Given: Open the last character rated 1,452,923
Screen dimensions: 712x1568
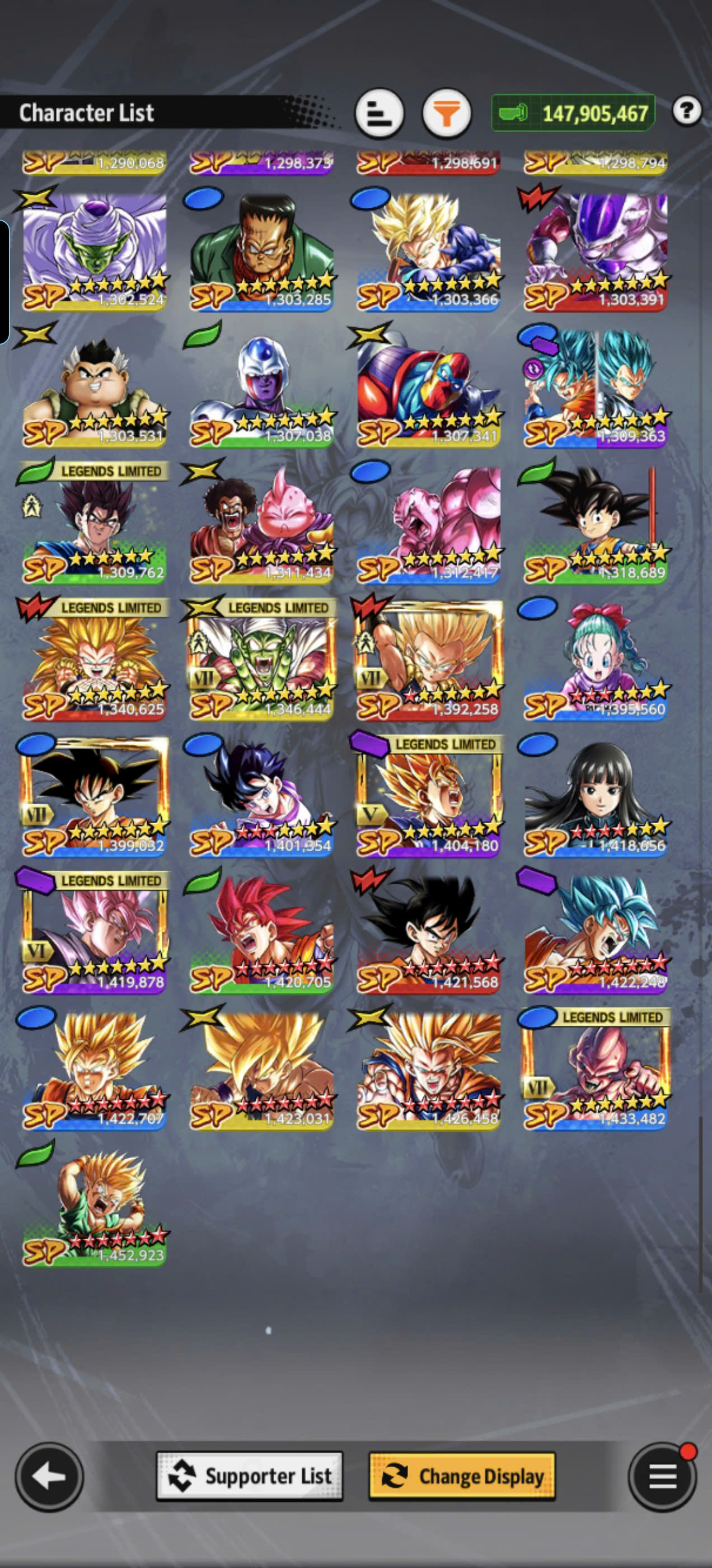Looking at the screenshot, I should pos(93,1206).
